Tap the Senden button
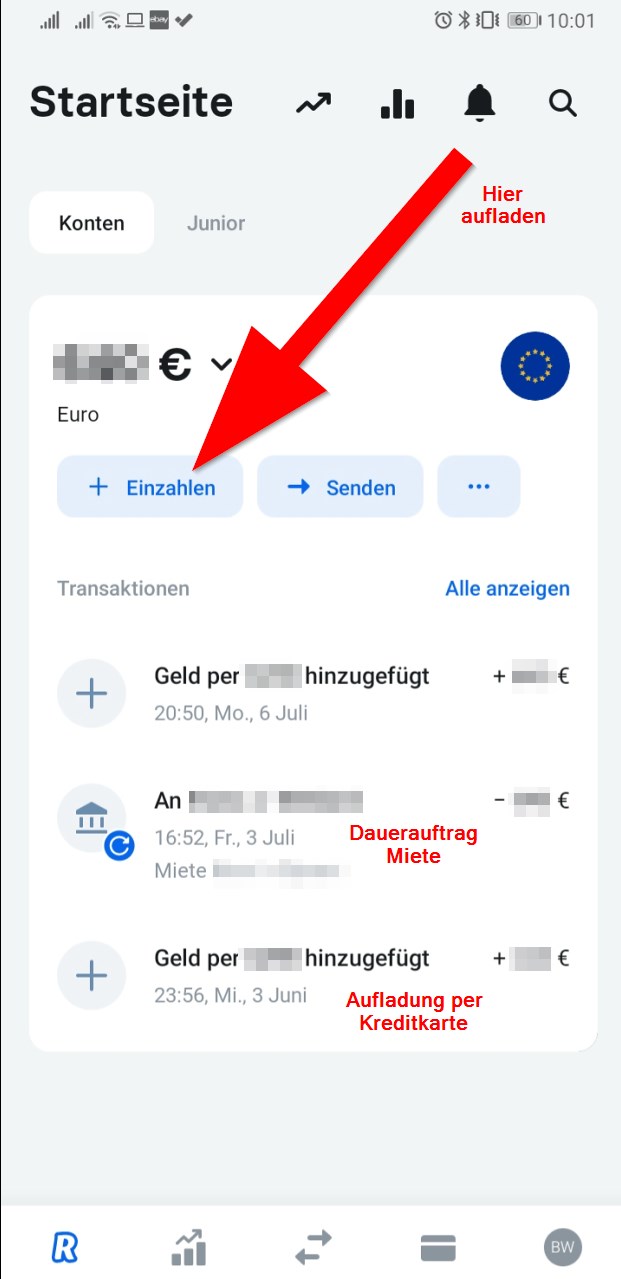 coord(340,487)
